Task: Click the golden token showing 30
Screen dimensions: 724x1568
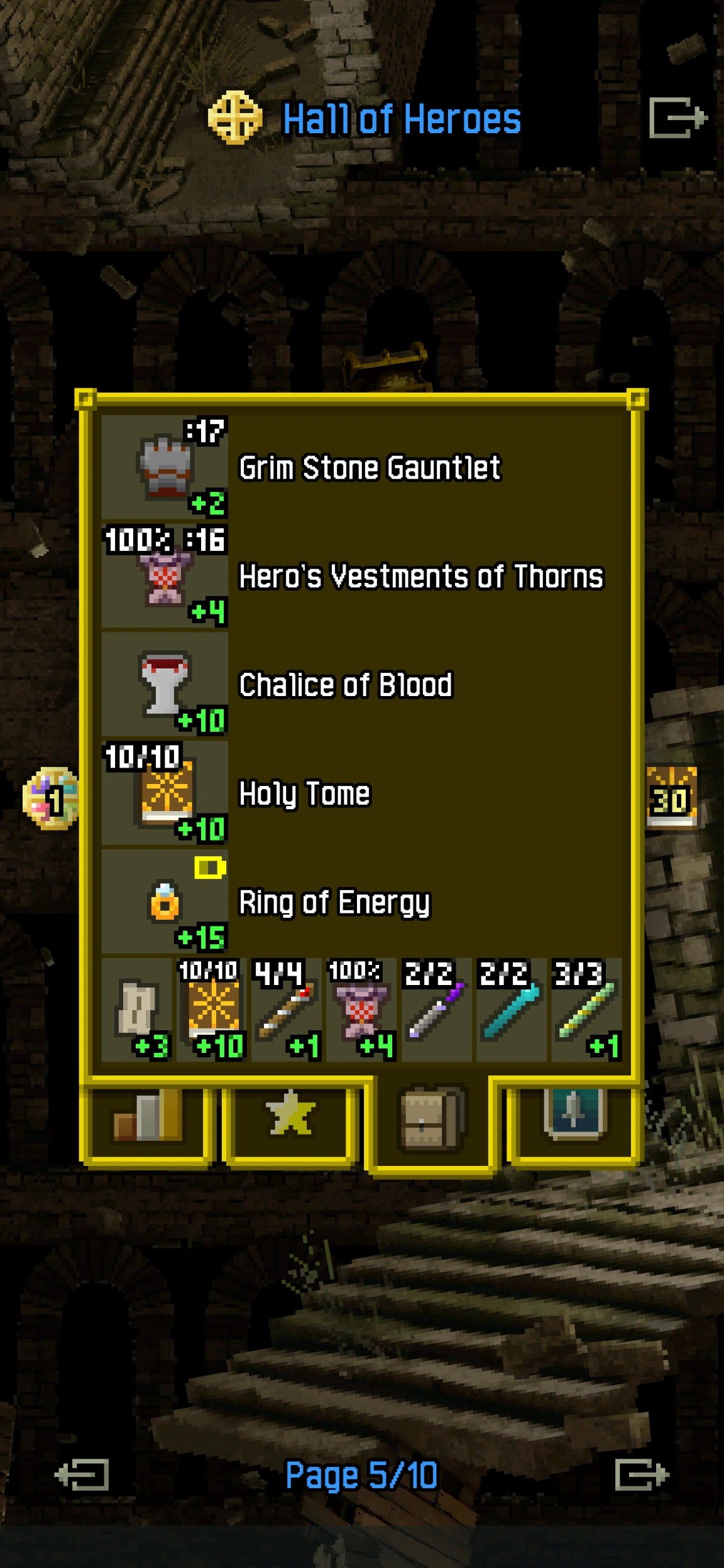Action: click(672, 799)
